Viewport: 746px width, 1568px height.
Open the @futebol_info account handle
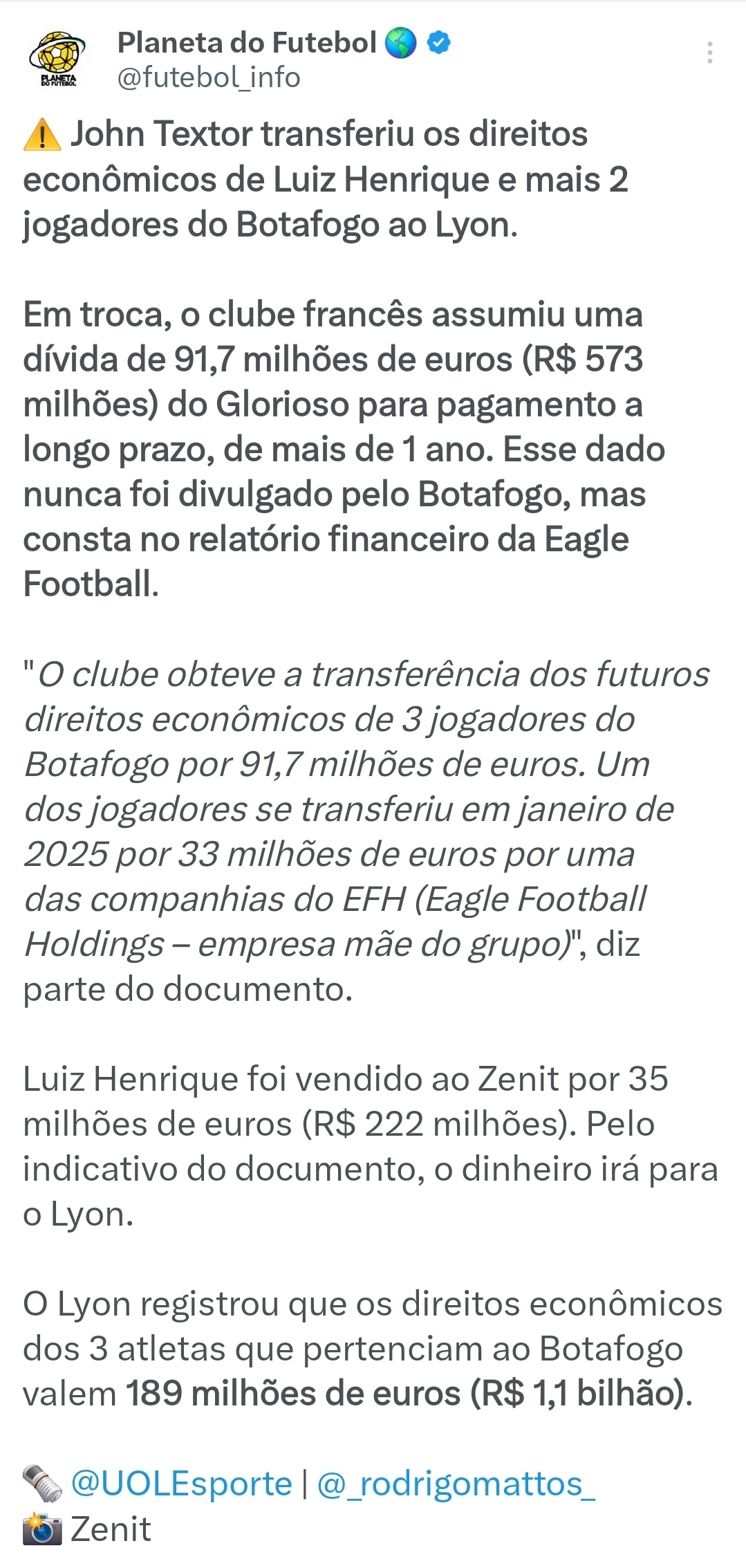point(209,77)
